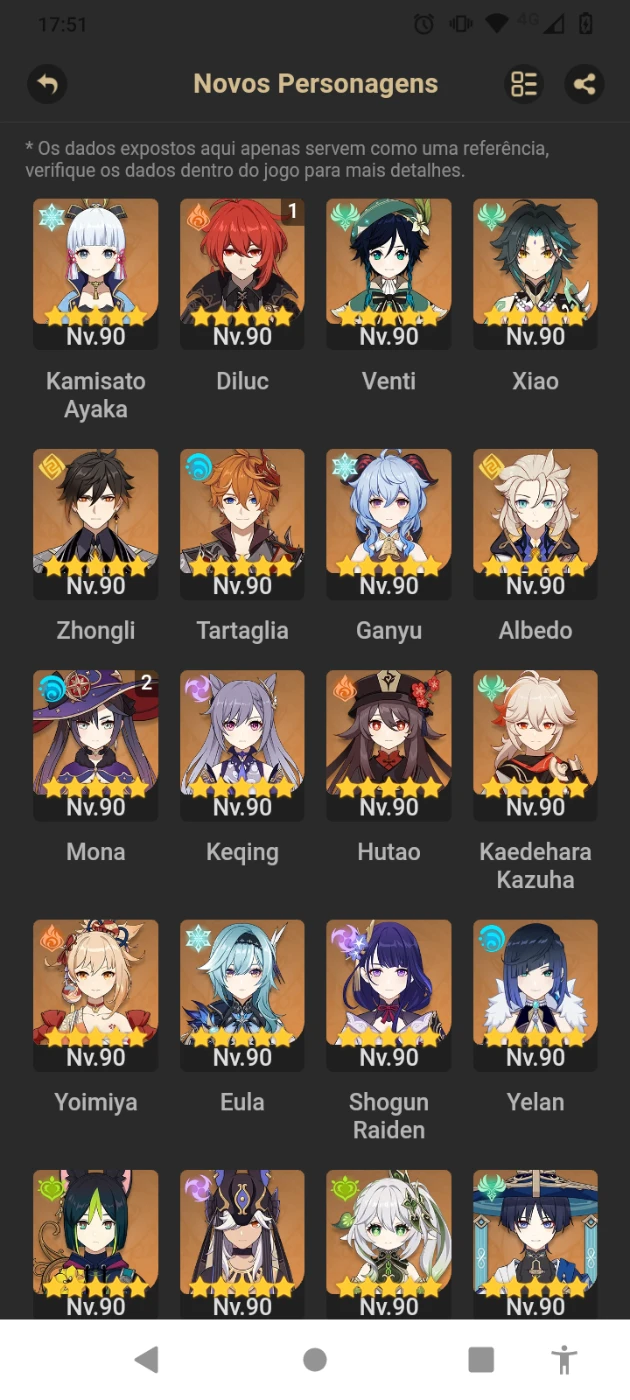Switch the character list layout view
Screen dimensions: 630x1400
[x=524, y=84]
